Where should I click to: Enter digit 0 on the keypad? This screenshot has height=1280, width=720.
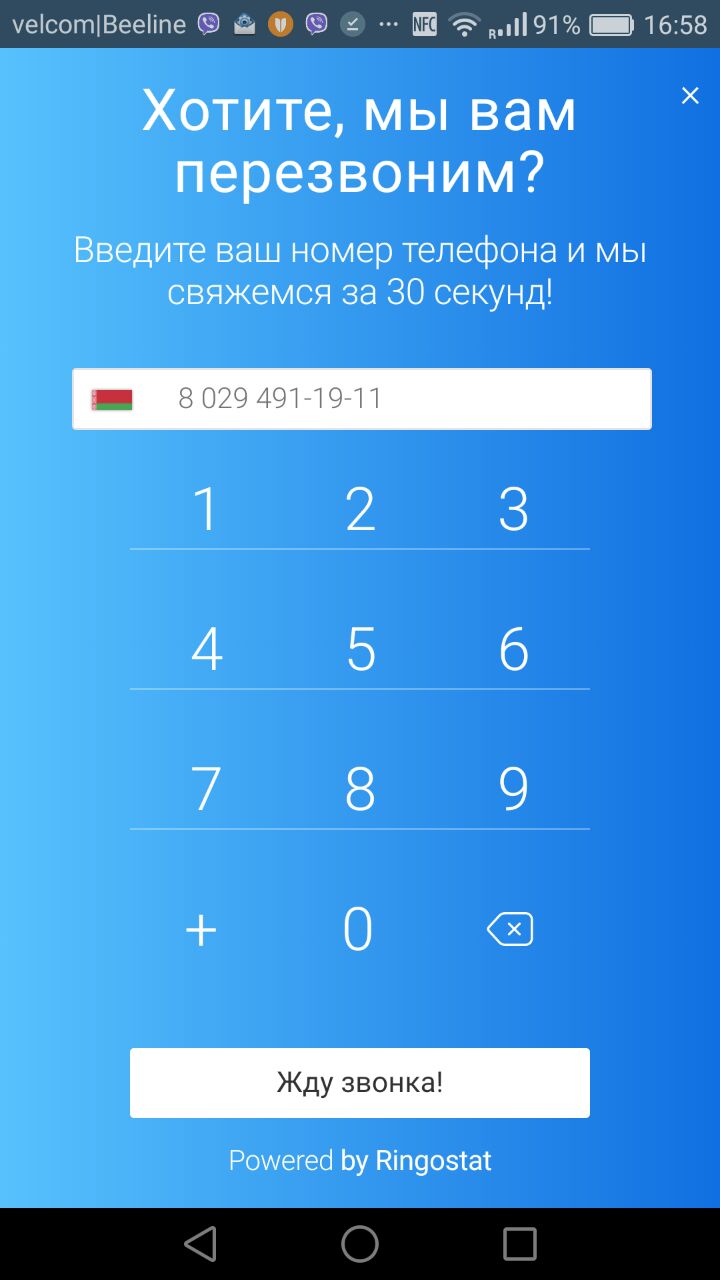pyautogui.click(x=358, y=930)
